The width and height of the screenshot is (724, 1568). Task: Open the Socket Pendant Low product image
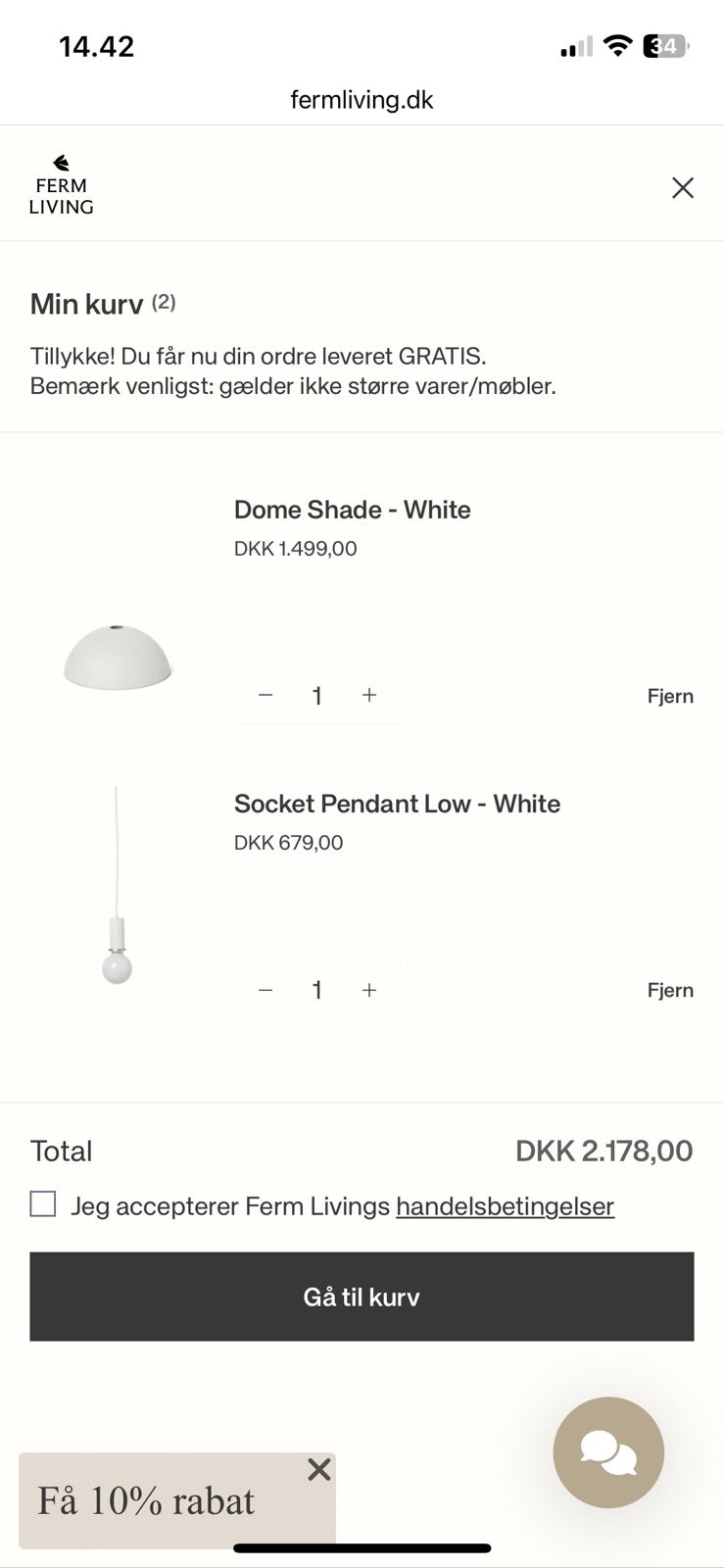point(118,887)
